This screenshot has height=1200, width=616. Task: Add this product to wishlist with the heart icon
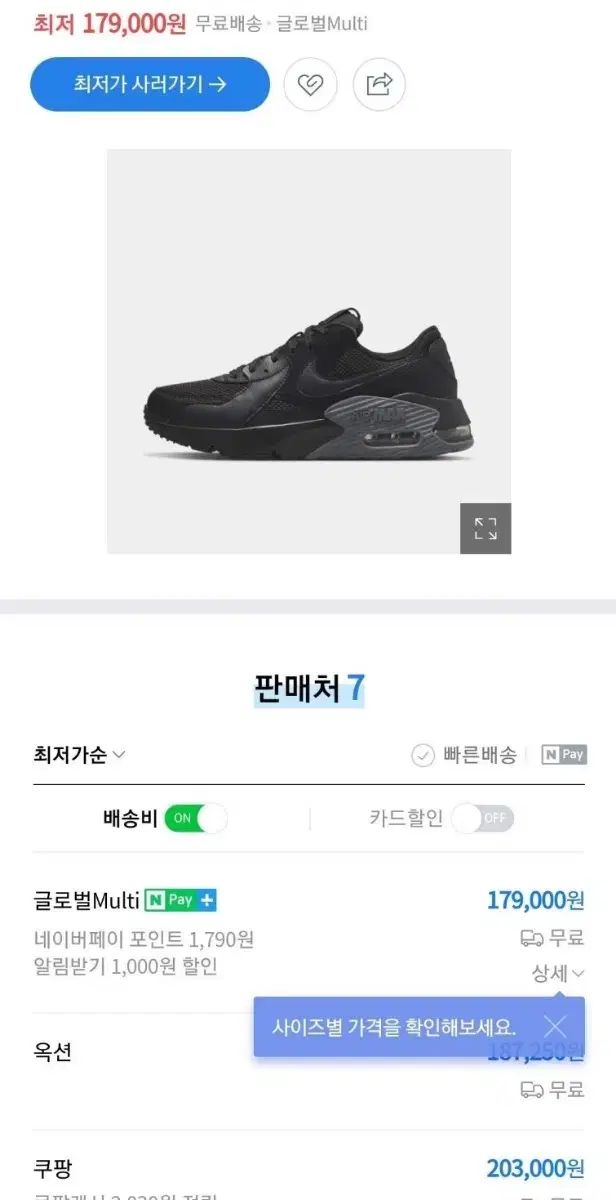[311, 84]
